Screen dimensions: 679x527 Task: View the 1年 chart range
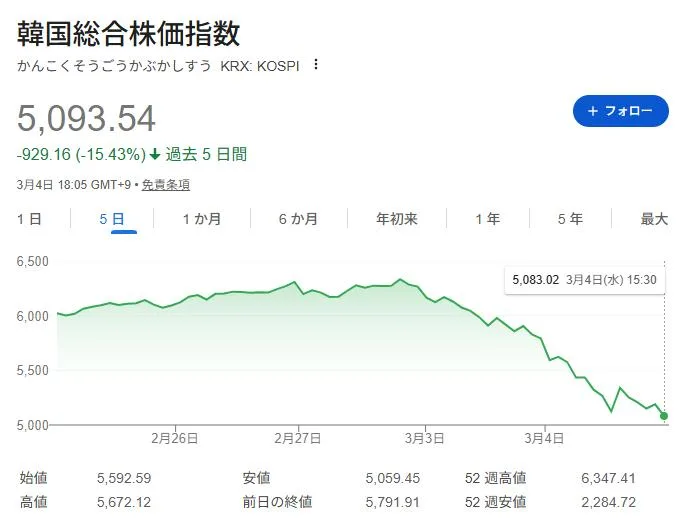coord(487,219)
